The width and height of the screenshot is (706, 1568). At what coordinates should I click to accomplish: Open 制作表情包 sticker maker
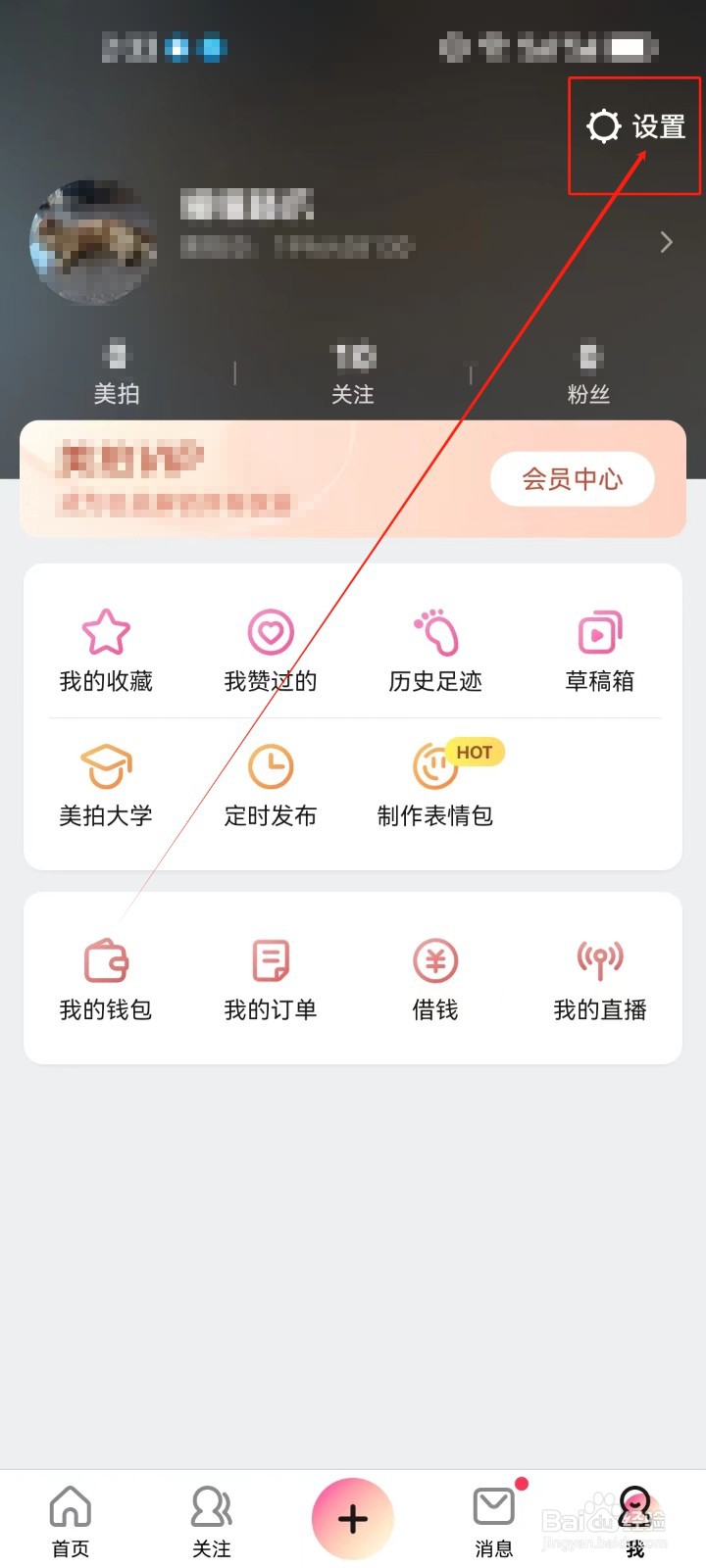click(x=435, y=782)
